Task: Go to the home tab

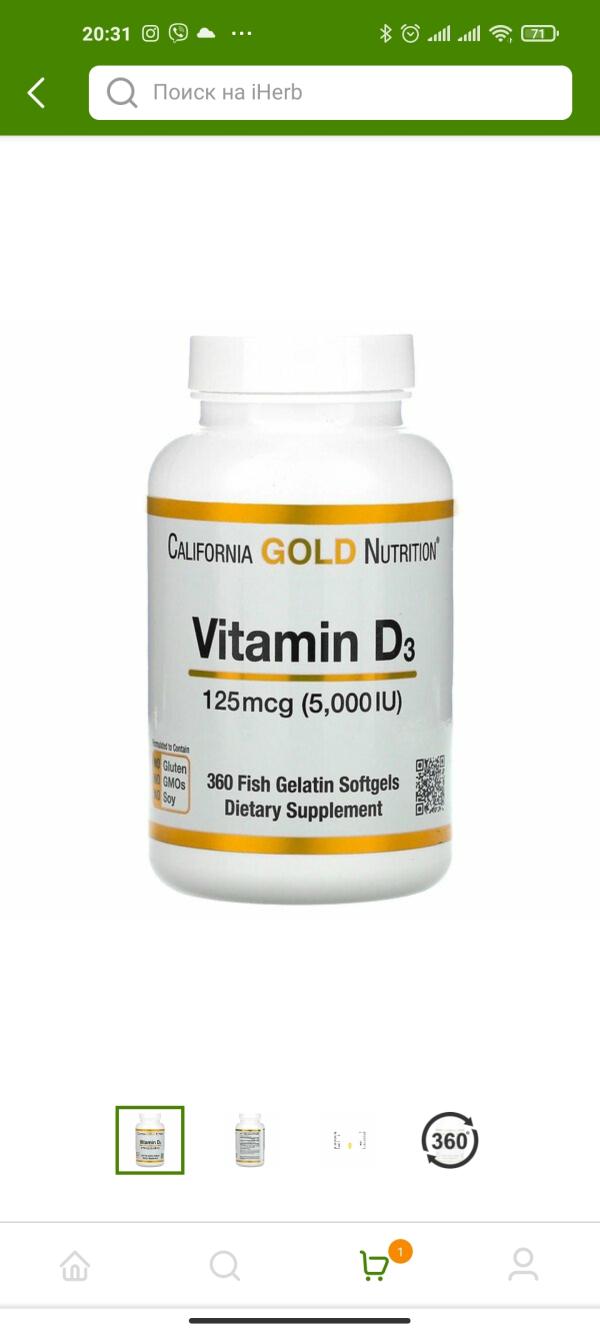Action: click(x=75, y=1265)
